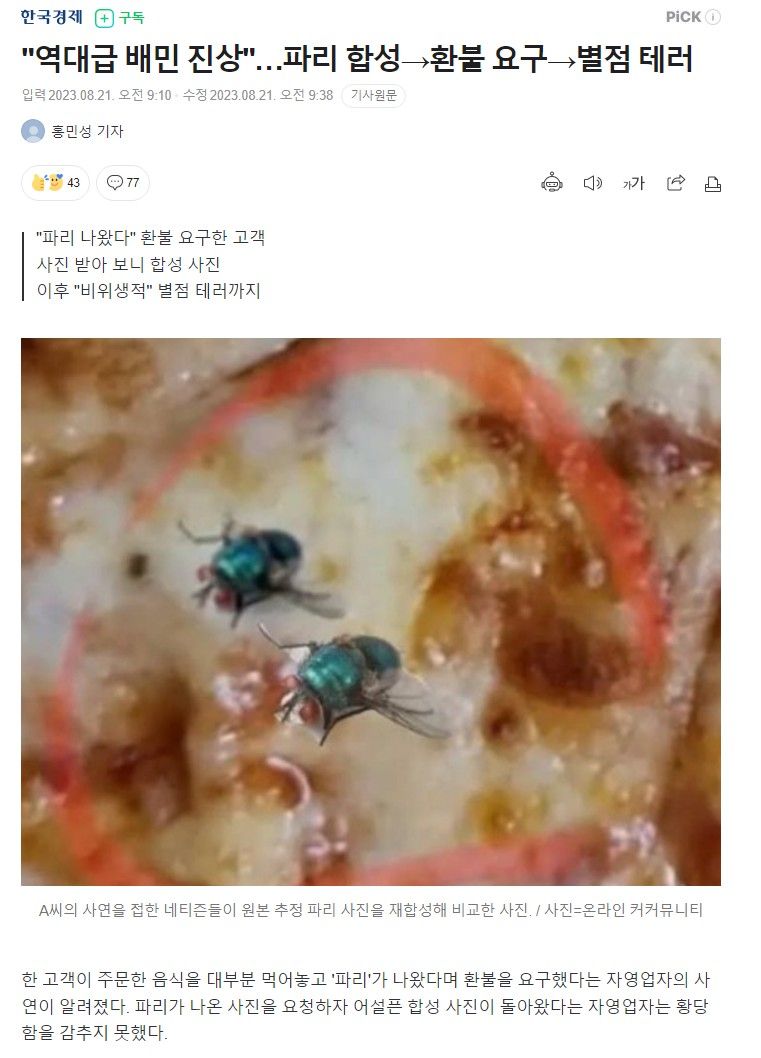Subscribe to 한국경제 with 구독 button
Screen dimensions: 761x1058
pyautogui.click(x=120, y=18)
